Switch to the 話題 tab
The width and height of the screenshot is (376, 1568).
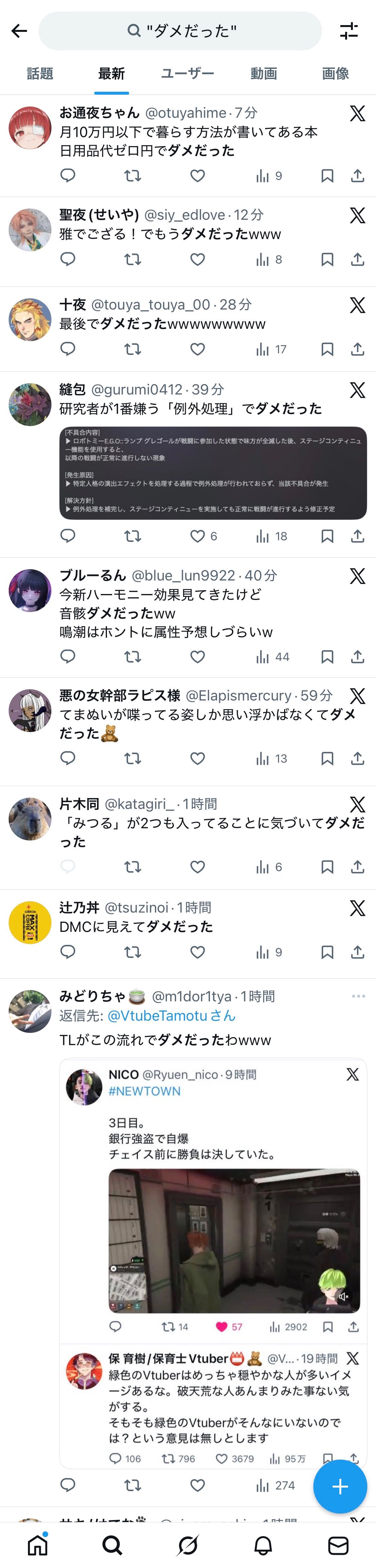40,74
